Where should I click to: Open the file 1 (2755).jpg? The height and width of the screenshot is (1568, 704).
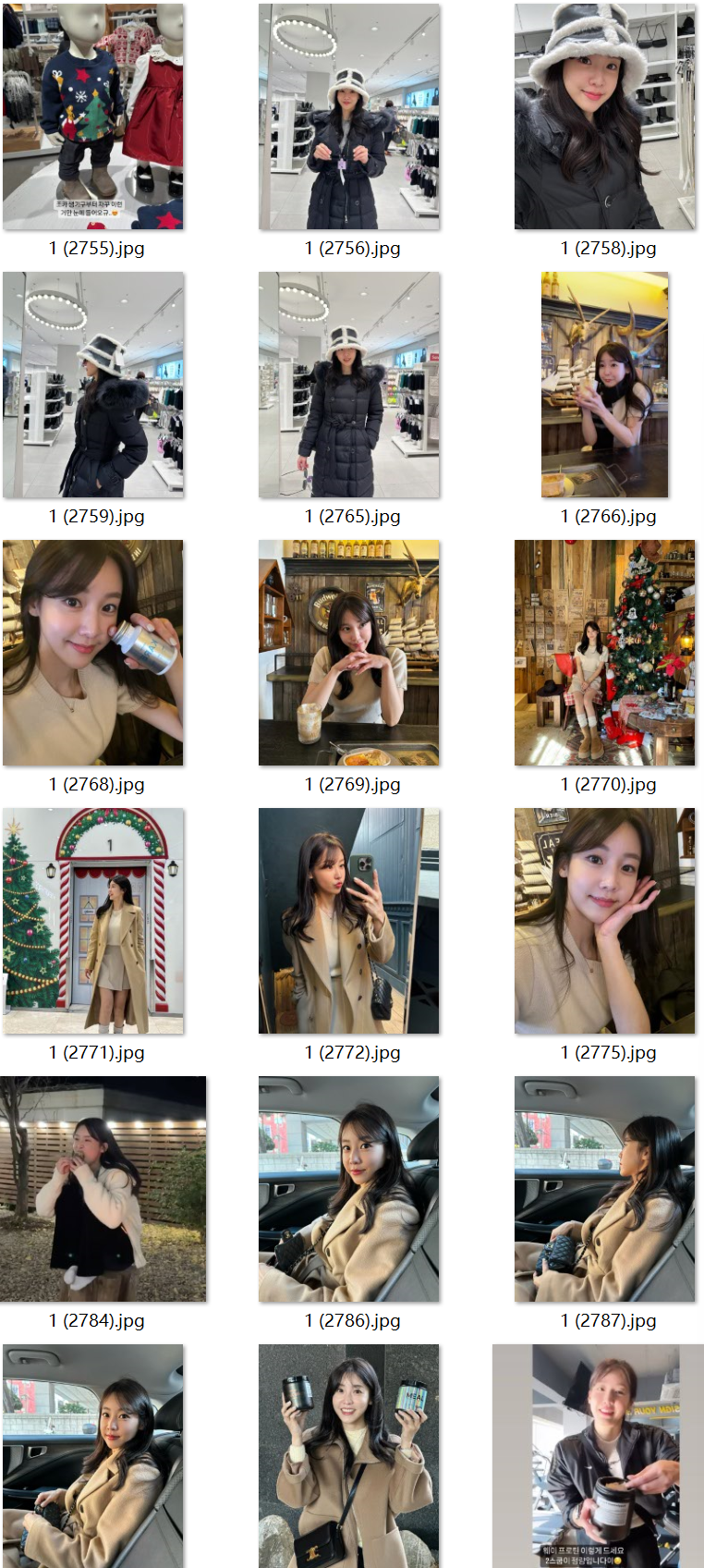(x=93, y=116)
